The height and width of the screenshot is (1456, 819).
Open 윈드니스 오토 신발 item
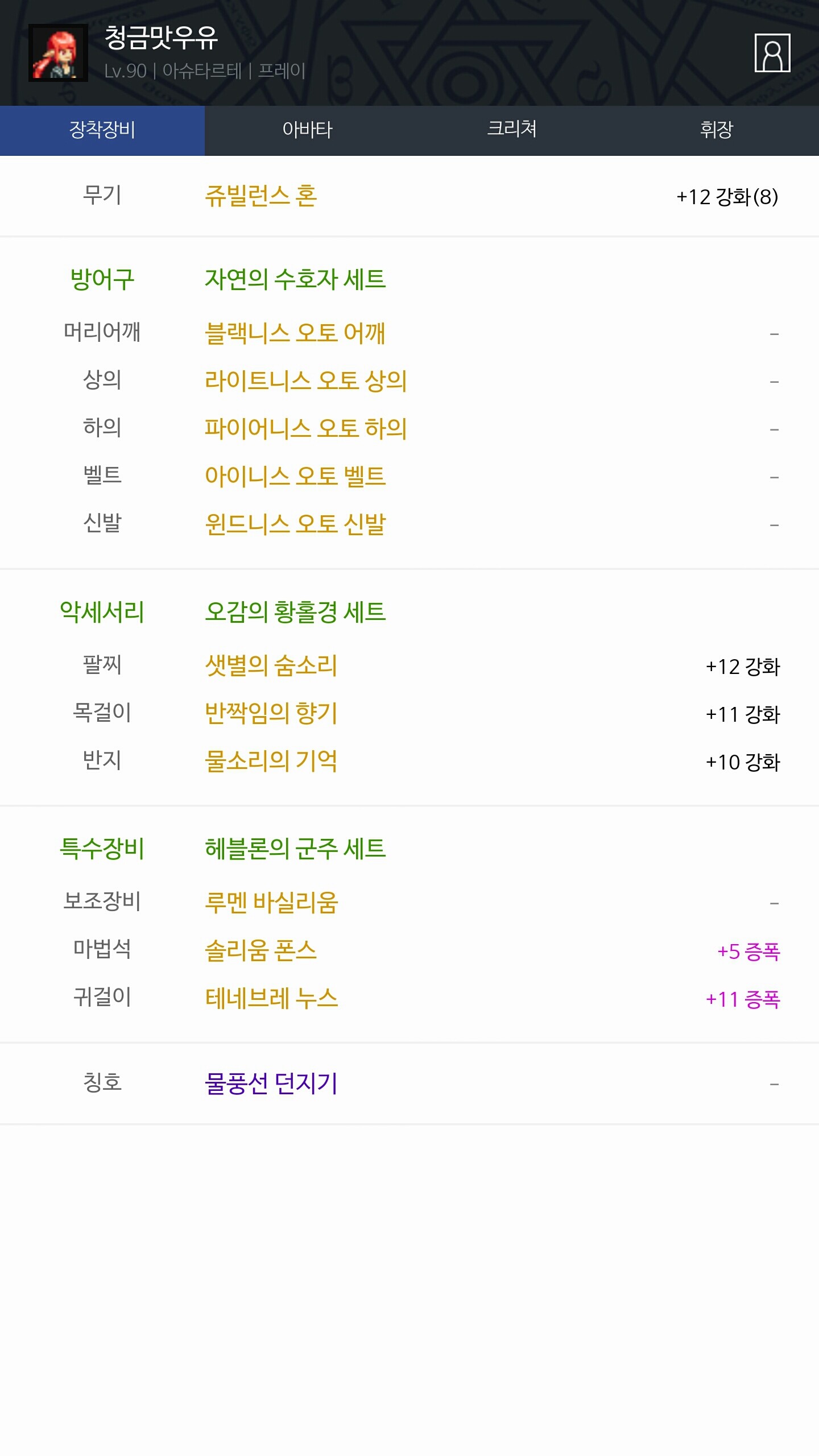coord(295,524)
